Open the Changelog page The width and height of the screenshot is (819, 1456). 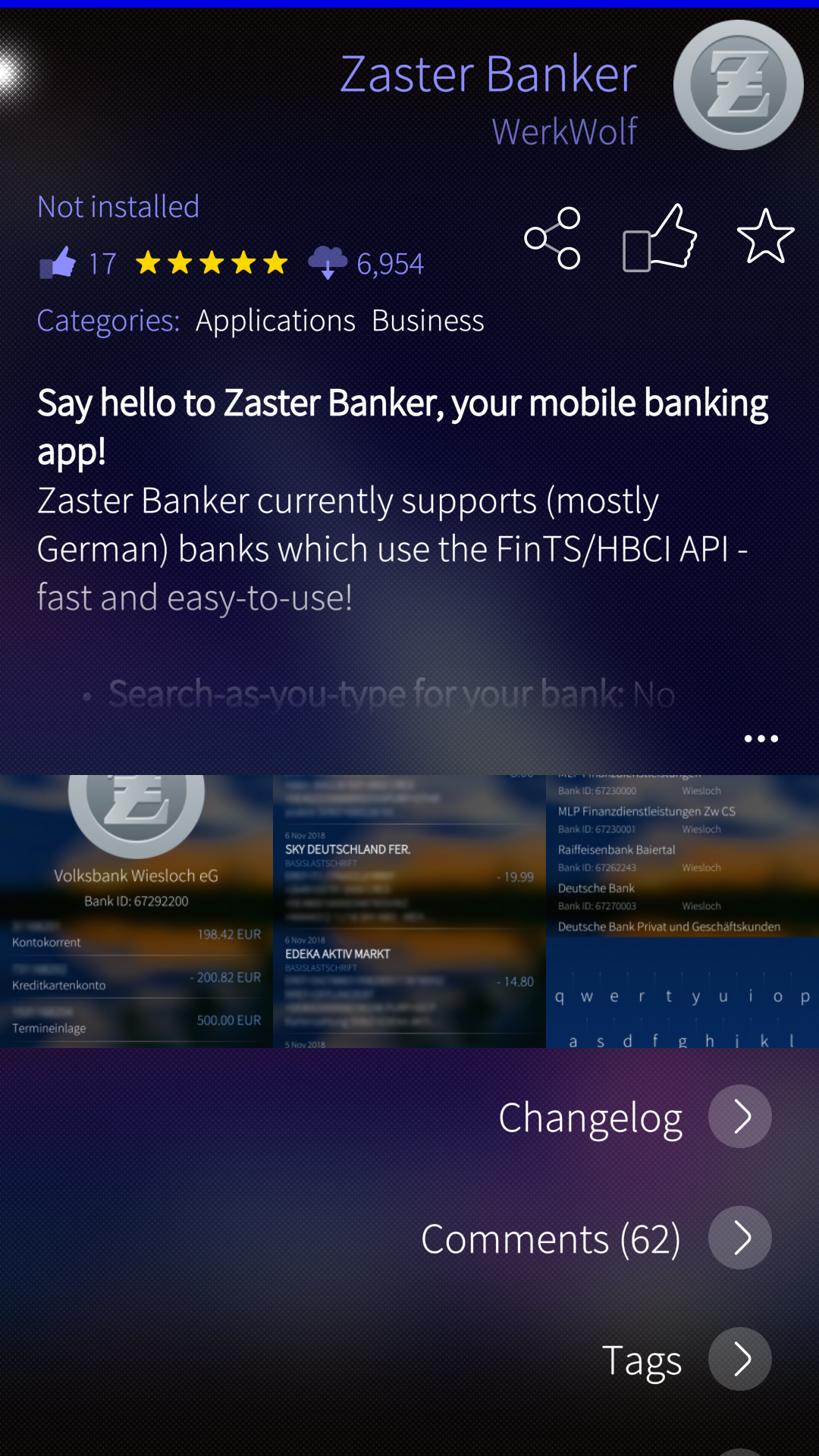[739, 1116]
